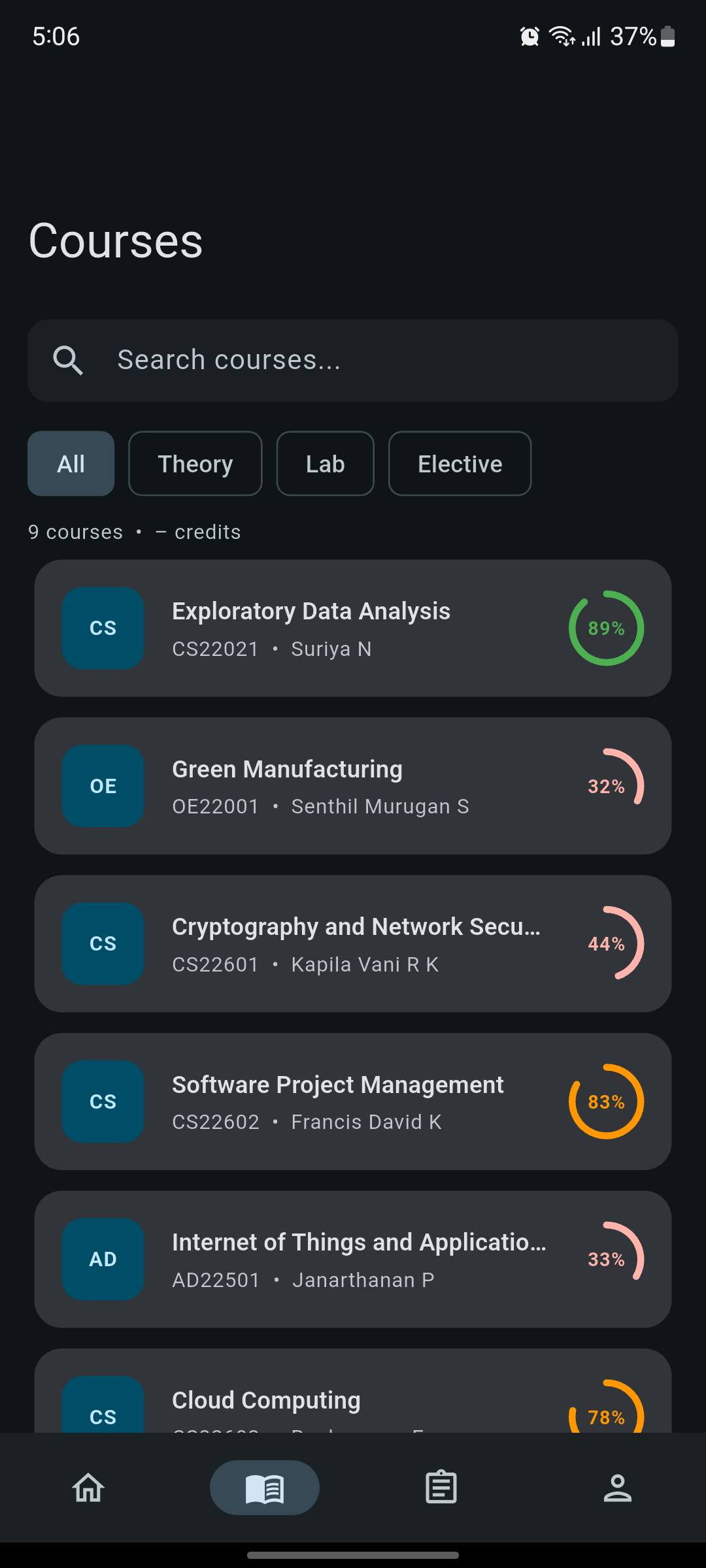The width and height of the screenshot is (706, 1568).
Task: Tap the AD badge on Internet of Things course
Action: [x=102, y=1260]
